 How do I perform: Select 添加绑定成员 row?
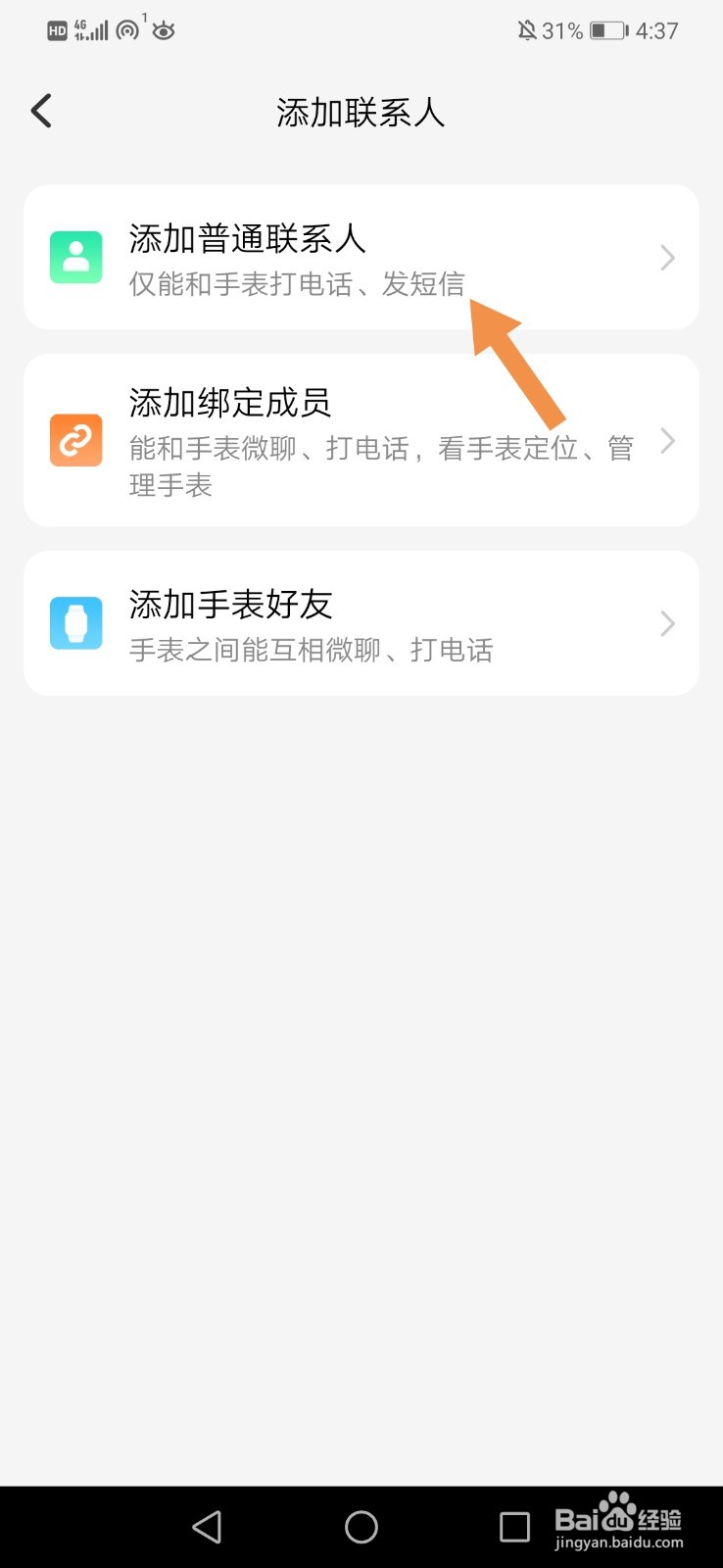coord(361,441)
